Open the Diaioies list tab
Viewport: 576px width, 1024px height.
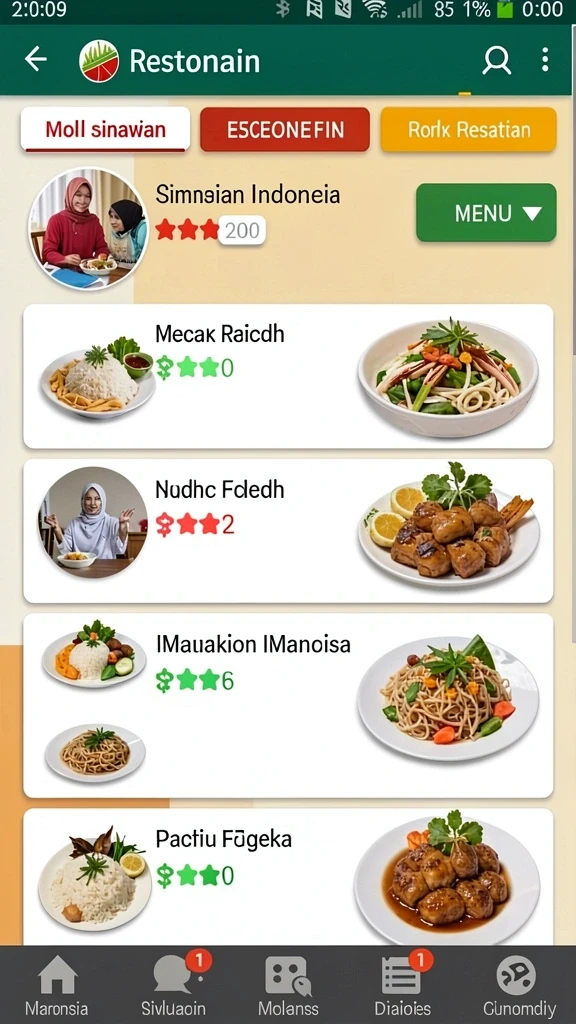(x=402, y=985)
